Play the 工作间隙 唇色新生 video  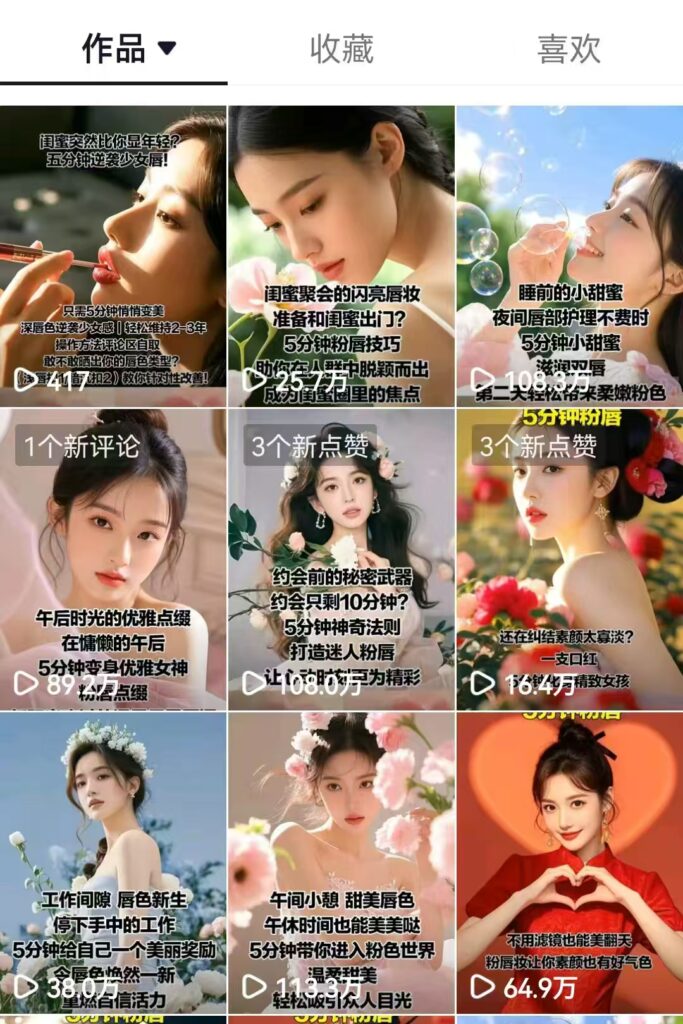pos(113,860)
